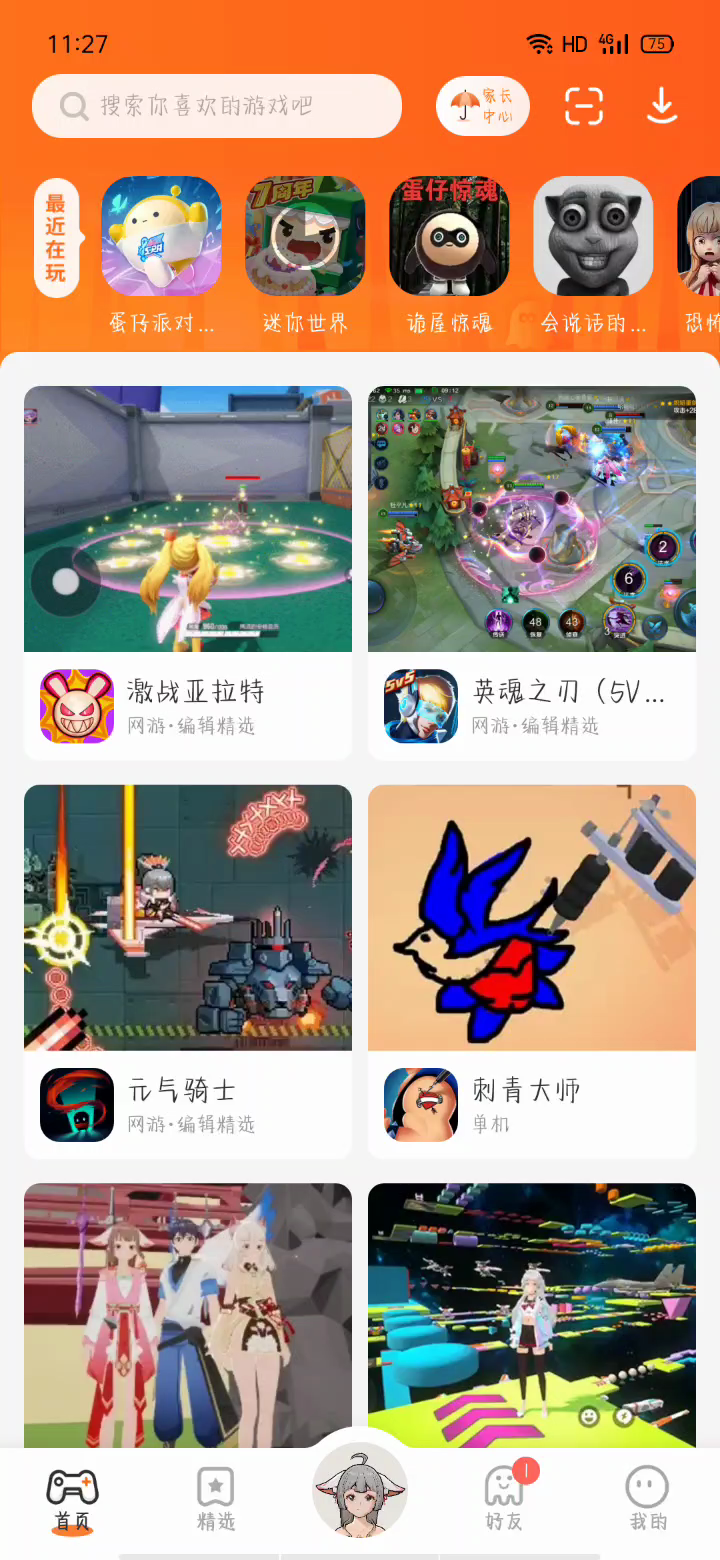Launch the talking cat game 会说话的

point(593,237)
